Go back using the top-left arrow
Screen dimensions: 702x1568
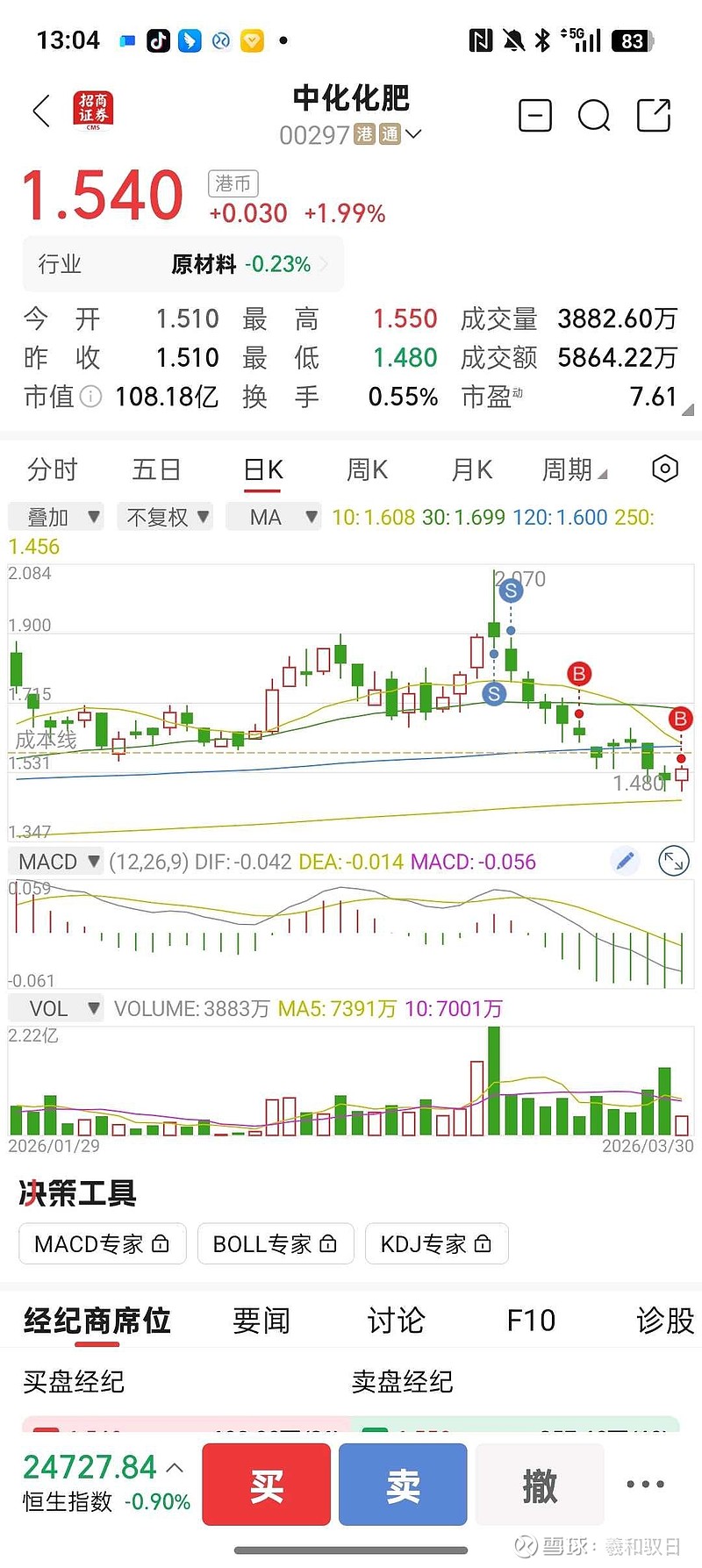[40, 112]
